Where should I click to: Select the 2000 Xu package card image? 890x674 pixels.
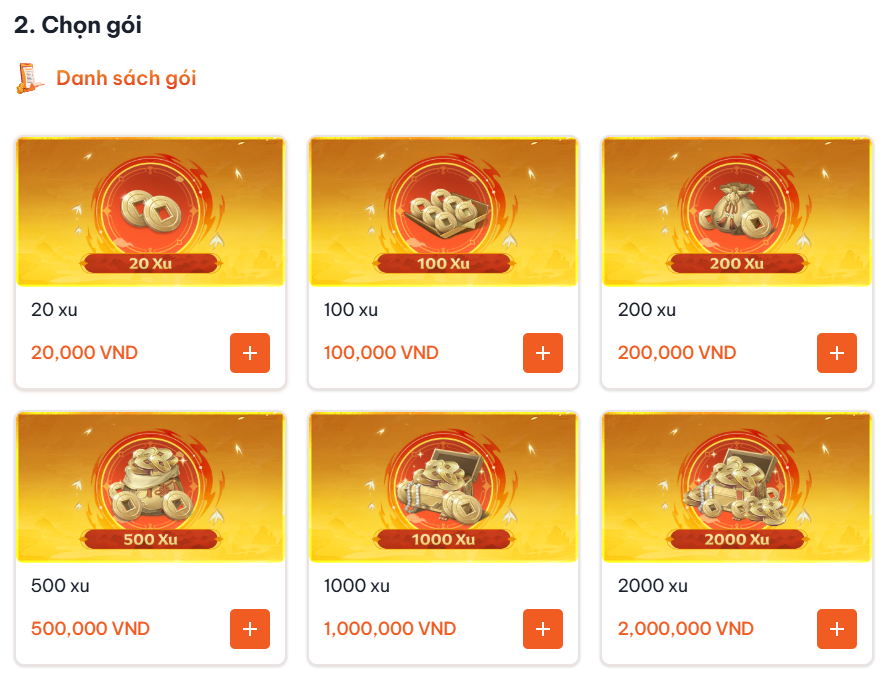(738, 487)
